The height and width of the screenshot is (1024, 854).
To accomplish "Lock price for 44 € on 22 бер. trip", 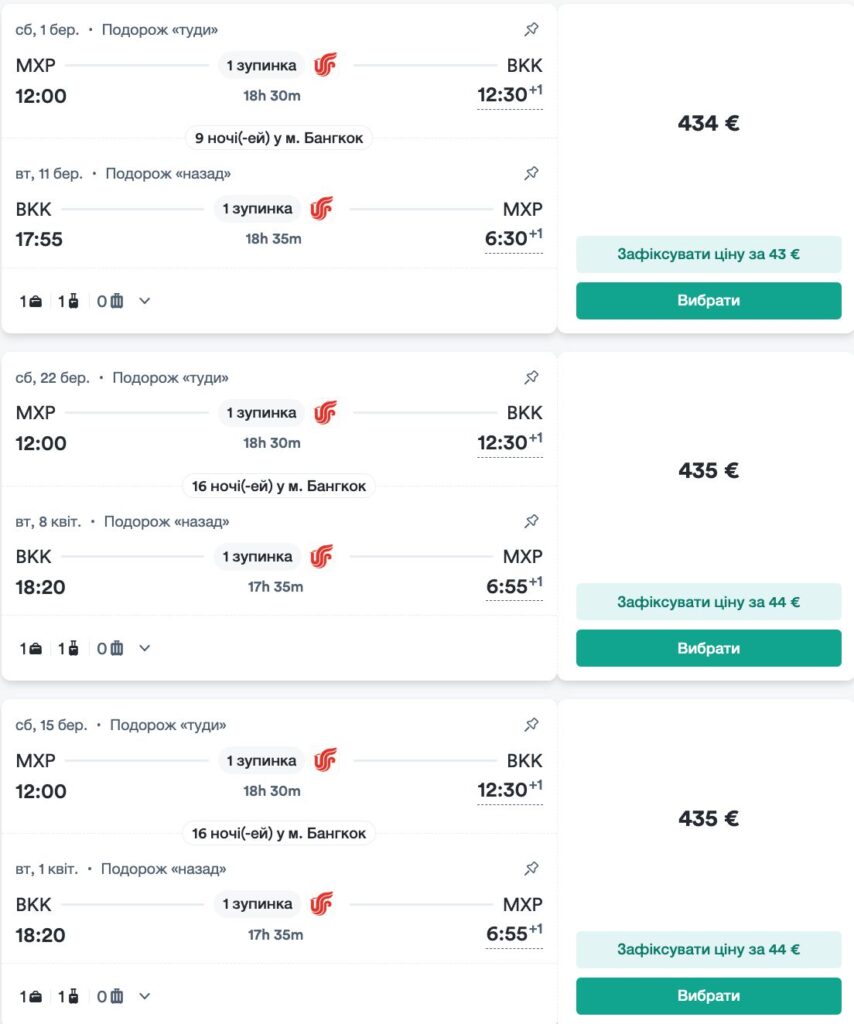I will point(708,602).
